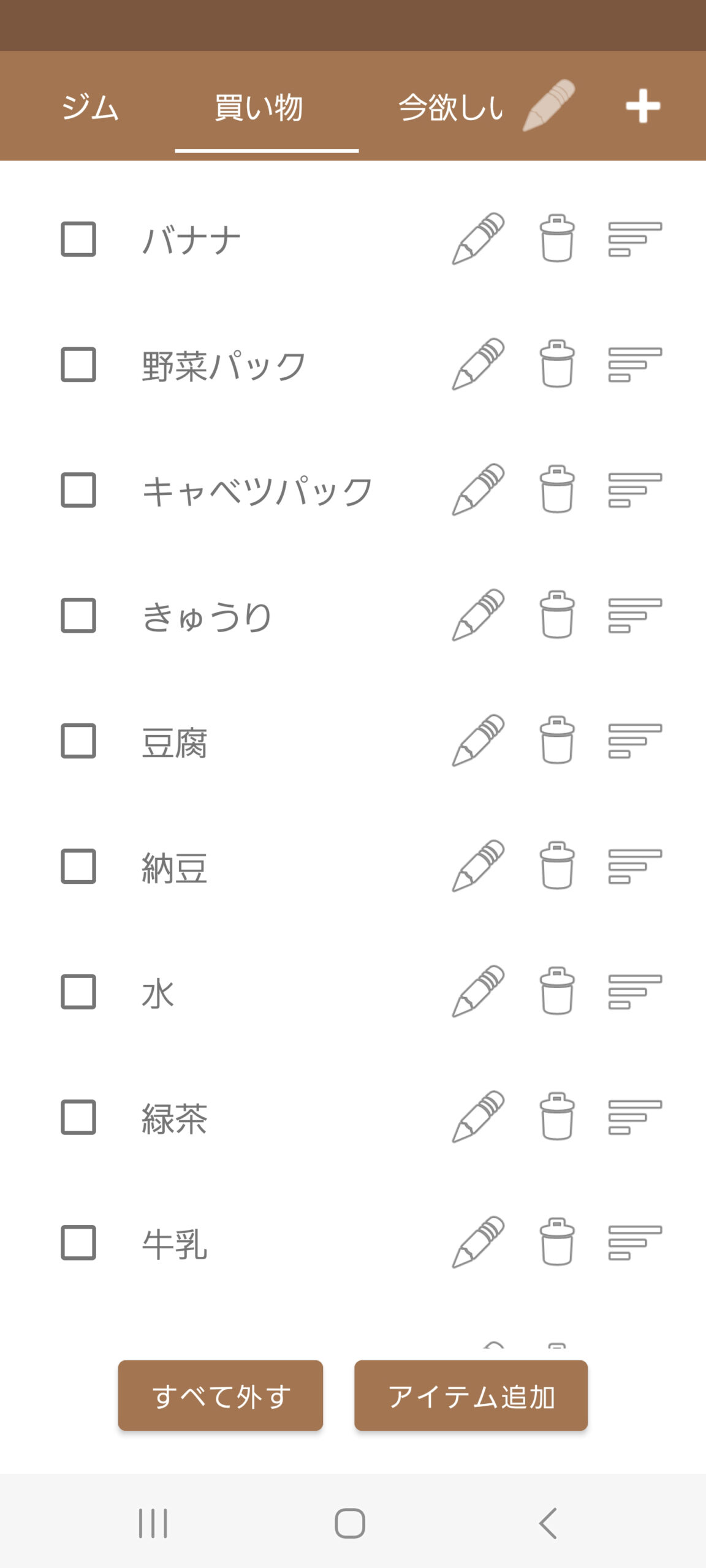Tap the pencil icon in the top bar

[x=550, y=105]
